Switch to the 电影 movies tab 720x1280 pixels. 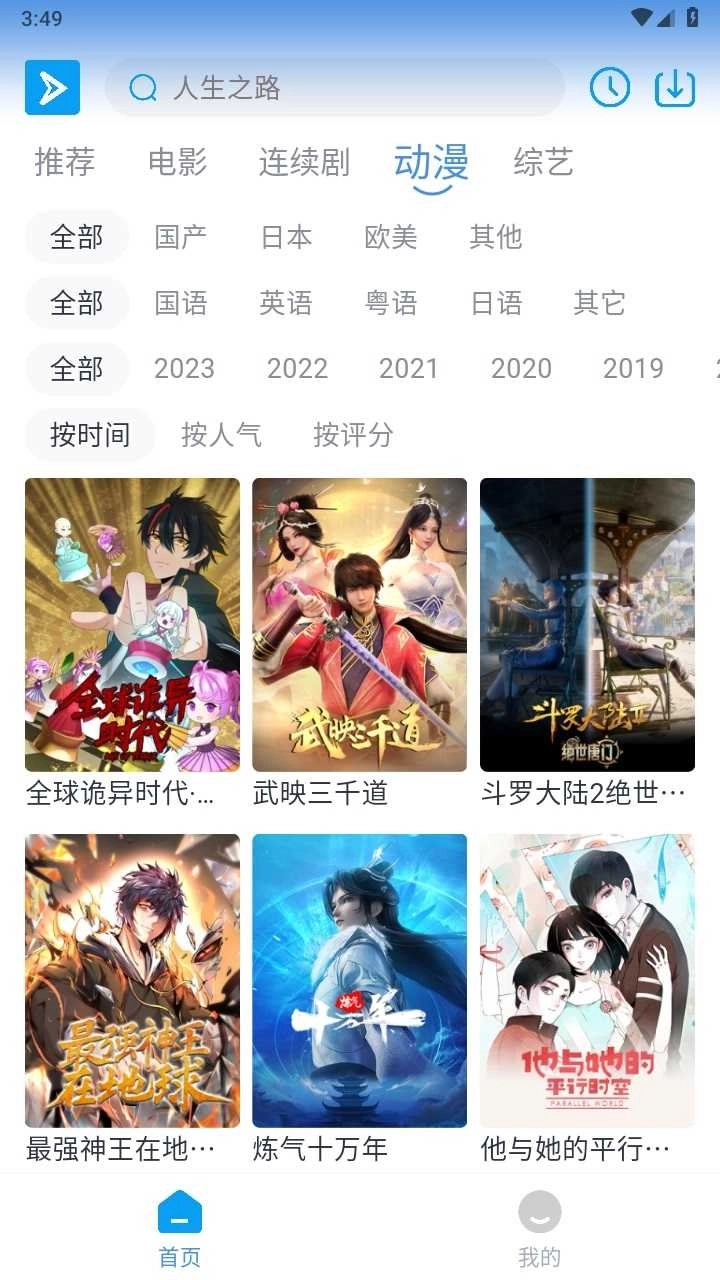pos(178,163)
